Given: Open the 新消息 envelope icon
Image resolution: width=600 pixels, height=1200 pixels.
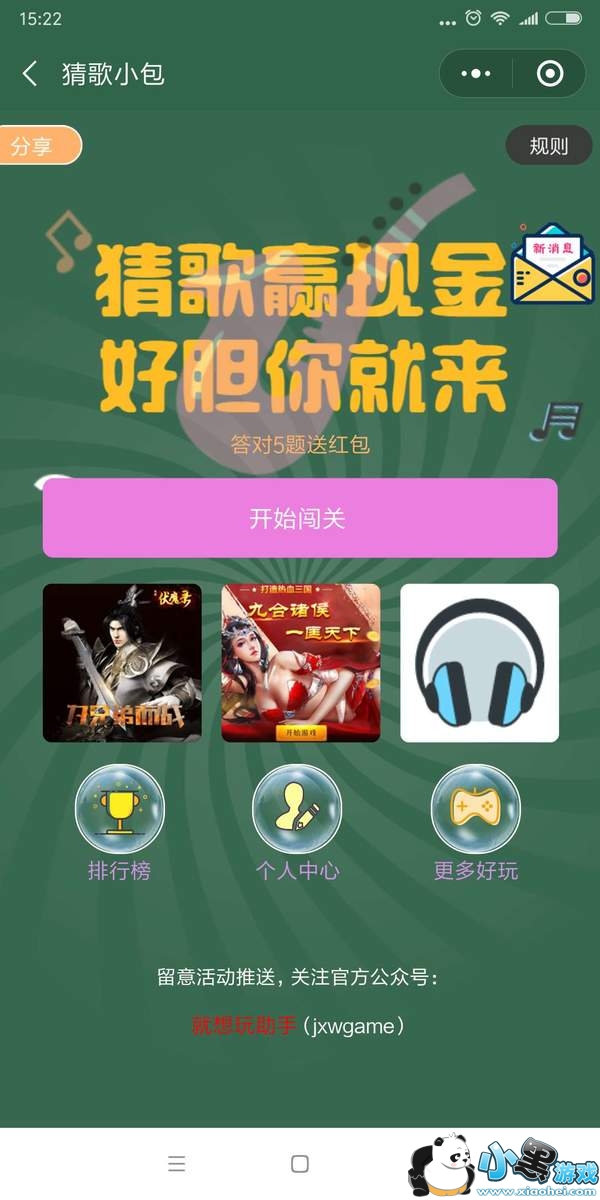Looking at the screenshot, I should (x=546, y=264).
